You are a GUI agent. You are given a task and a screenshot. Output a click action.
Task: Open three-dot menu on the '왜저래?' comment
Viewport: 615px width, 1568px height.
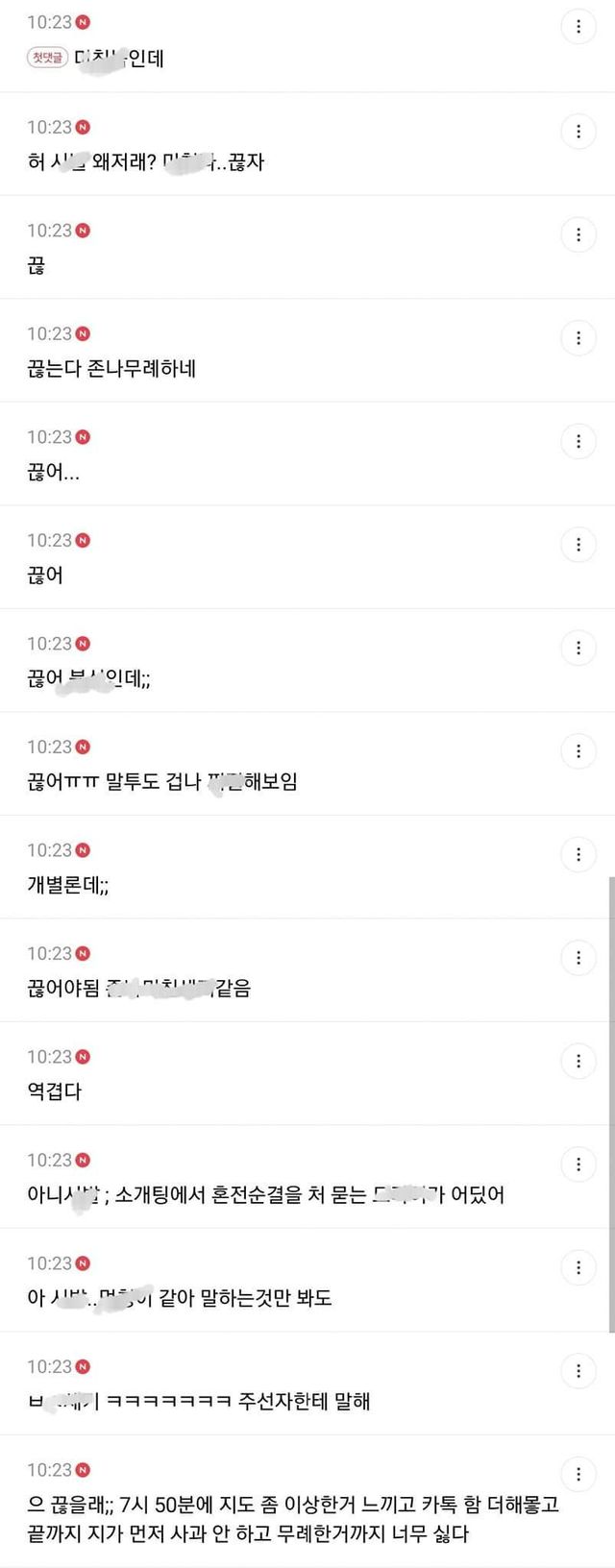point(578,131)
